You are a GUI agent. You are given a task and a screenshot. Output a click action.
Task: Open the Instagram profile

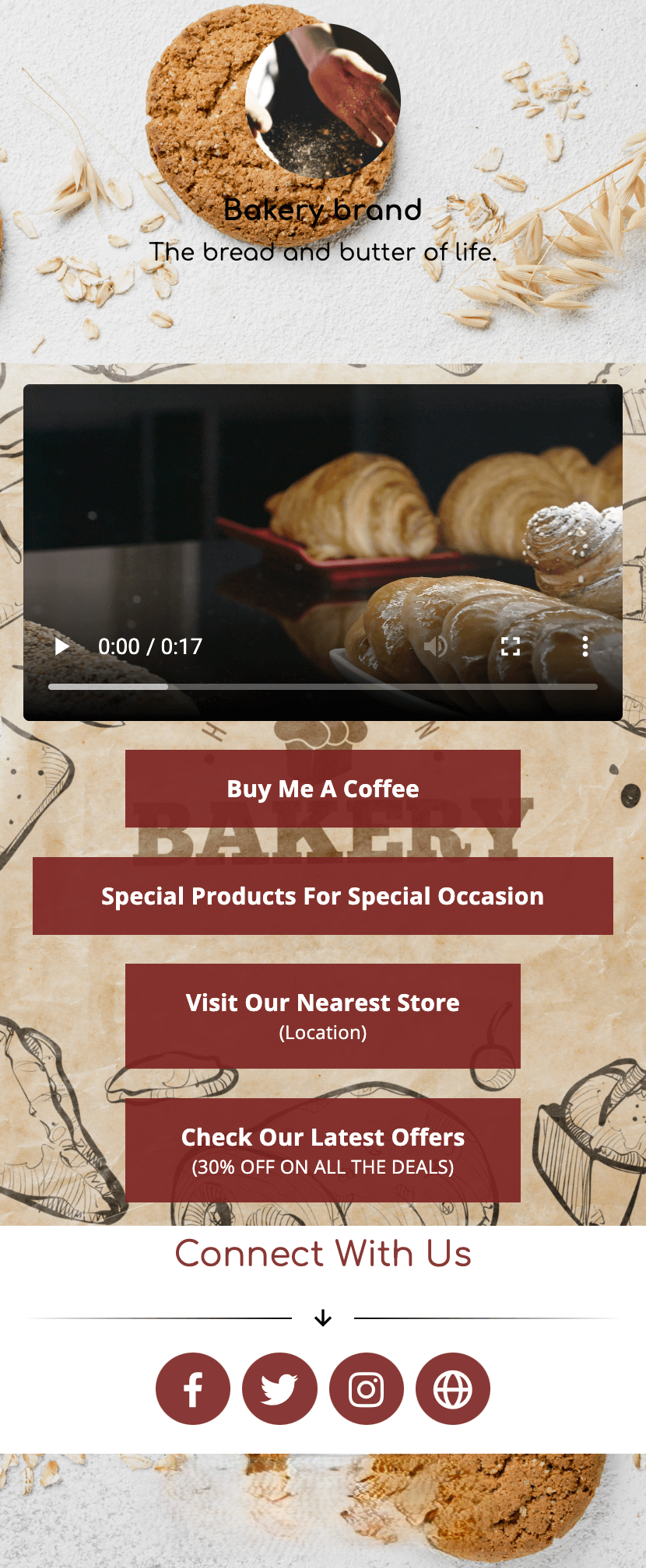click(x=367, y=1389)
